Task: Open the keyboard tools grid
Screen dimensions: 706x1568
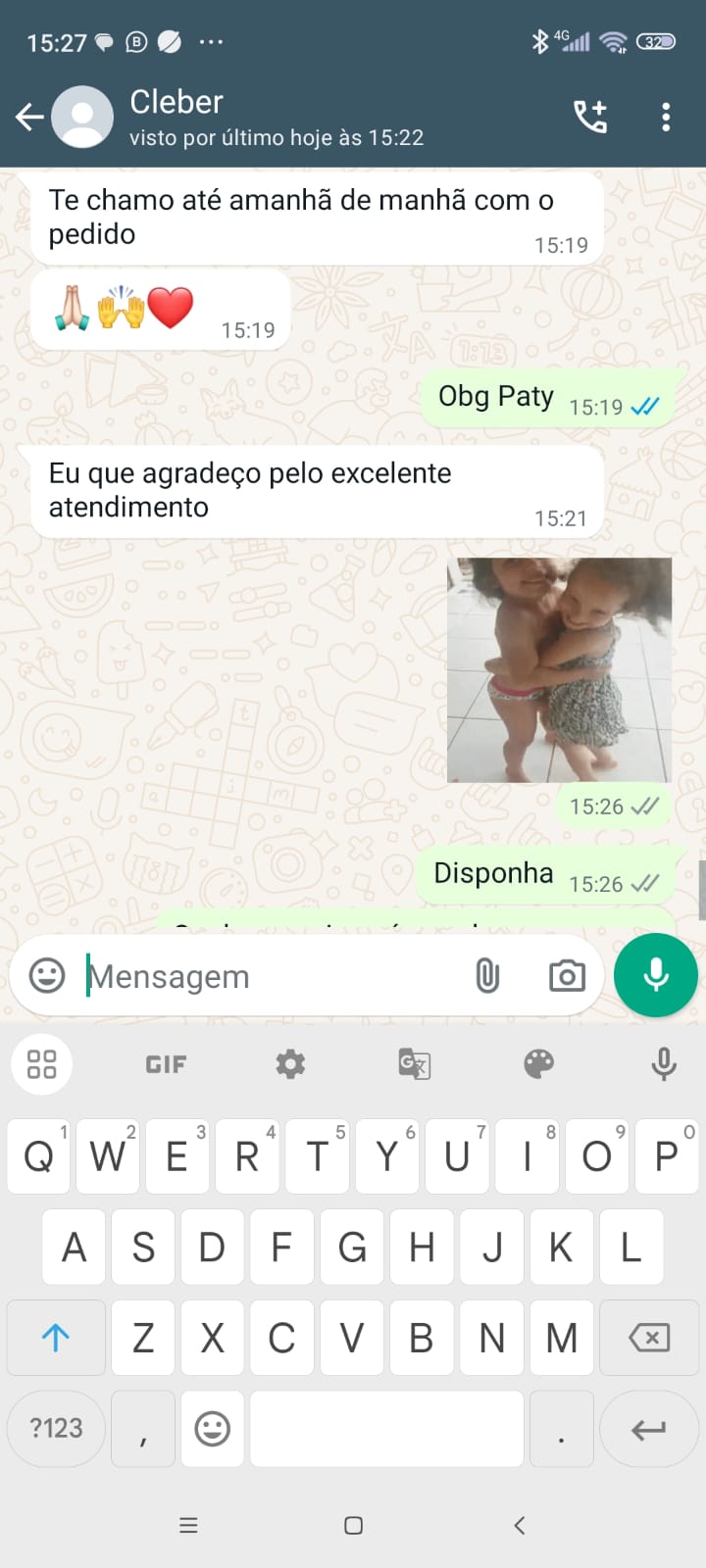Action: point(41,1064)
